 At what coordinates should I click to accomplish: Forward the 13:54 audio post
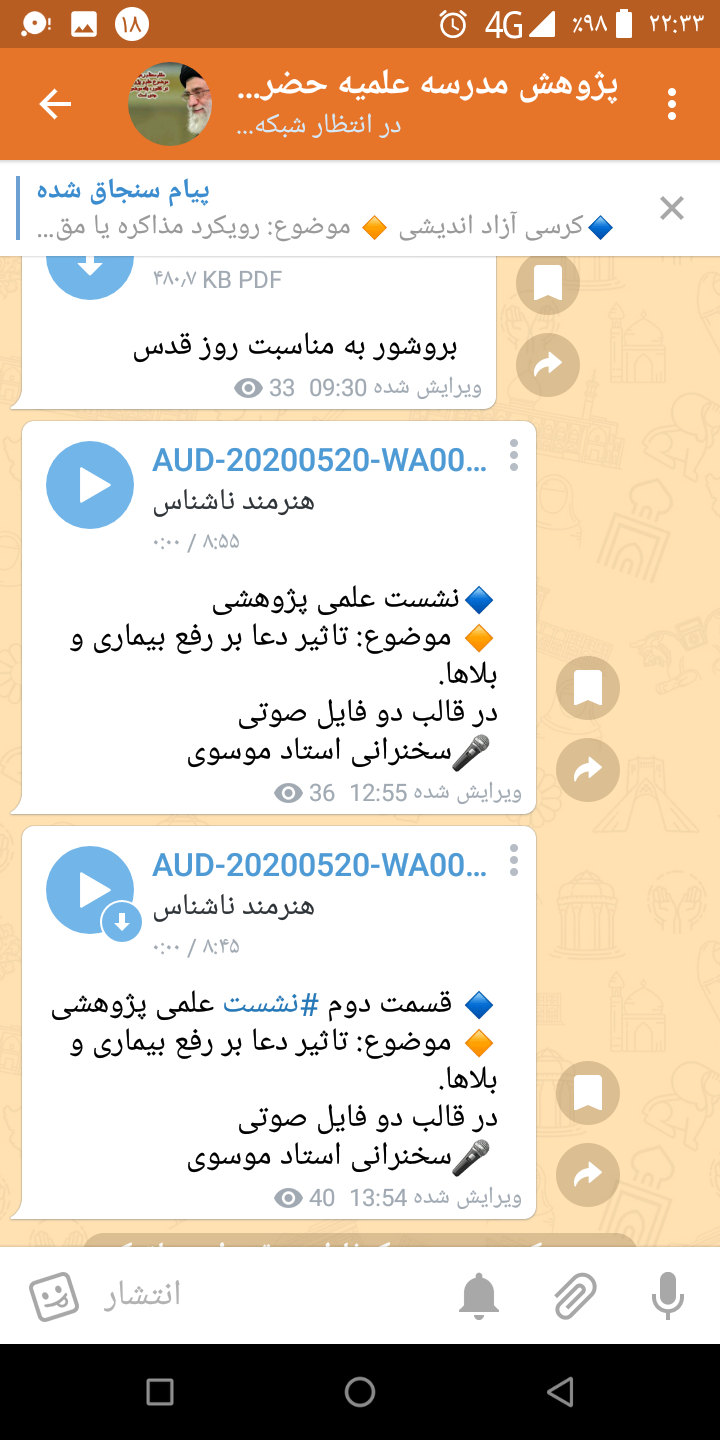[587, 1175]
